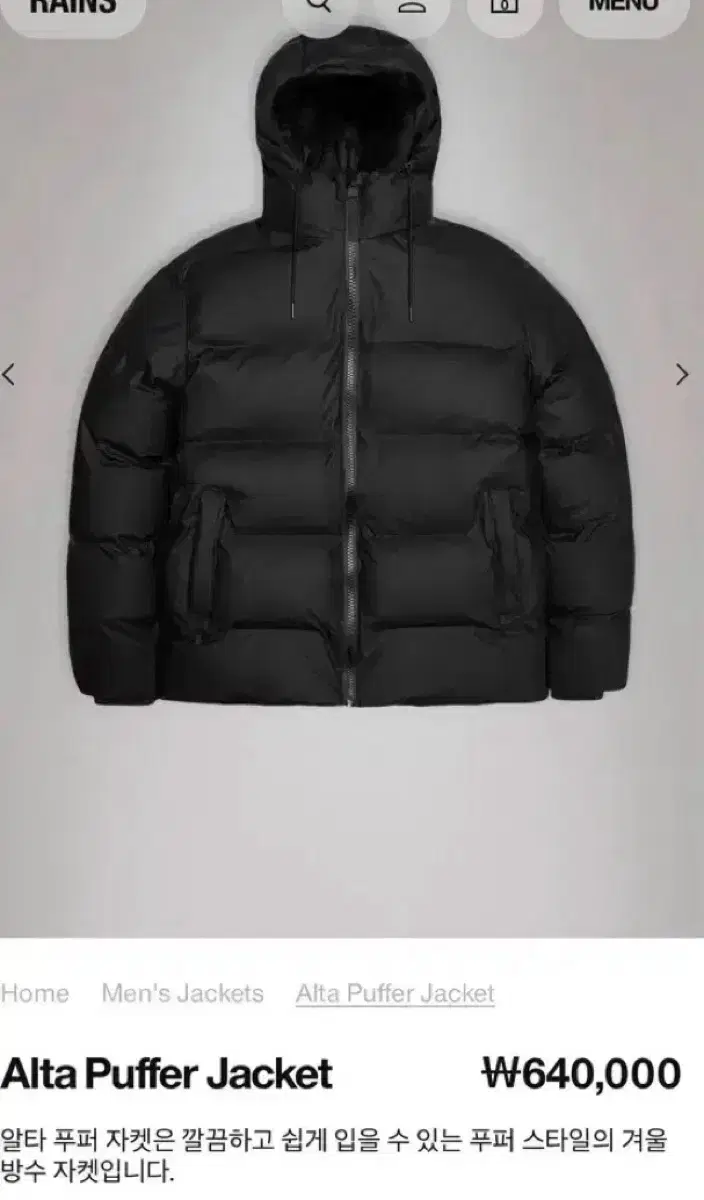The width and height of the screenshot is (704, 1200).
Task: Open the Men's Jackets breadcrumb
Action: 183,993
